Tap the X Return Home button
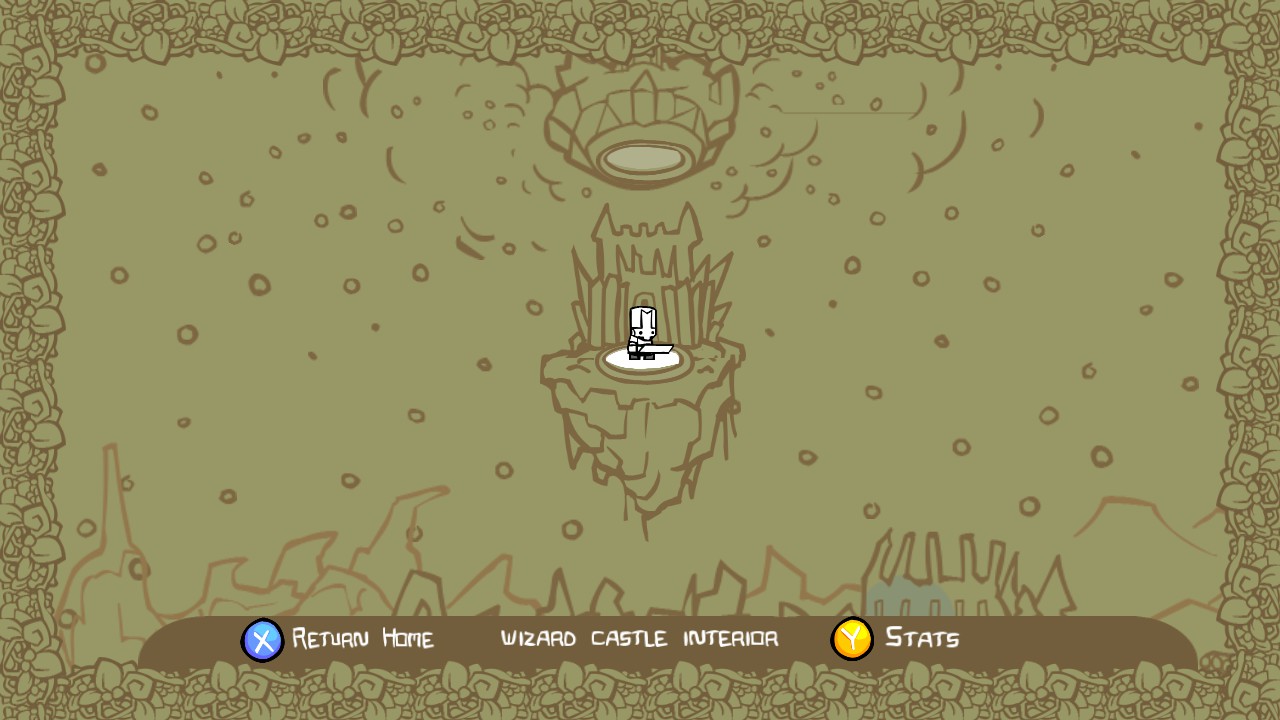Image resolution: width=1280 pixels, height=720 pixels. [x=263, y=640]
